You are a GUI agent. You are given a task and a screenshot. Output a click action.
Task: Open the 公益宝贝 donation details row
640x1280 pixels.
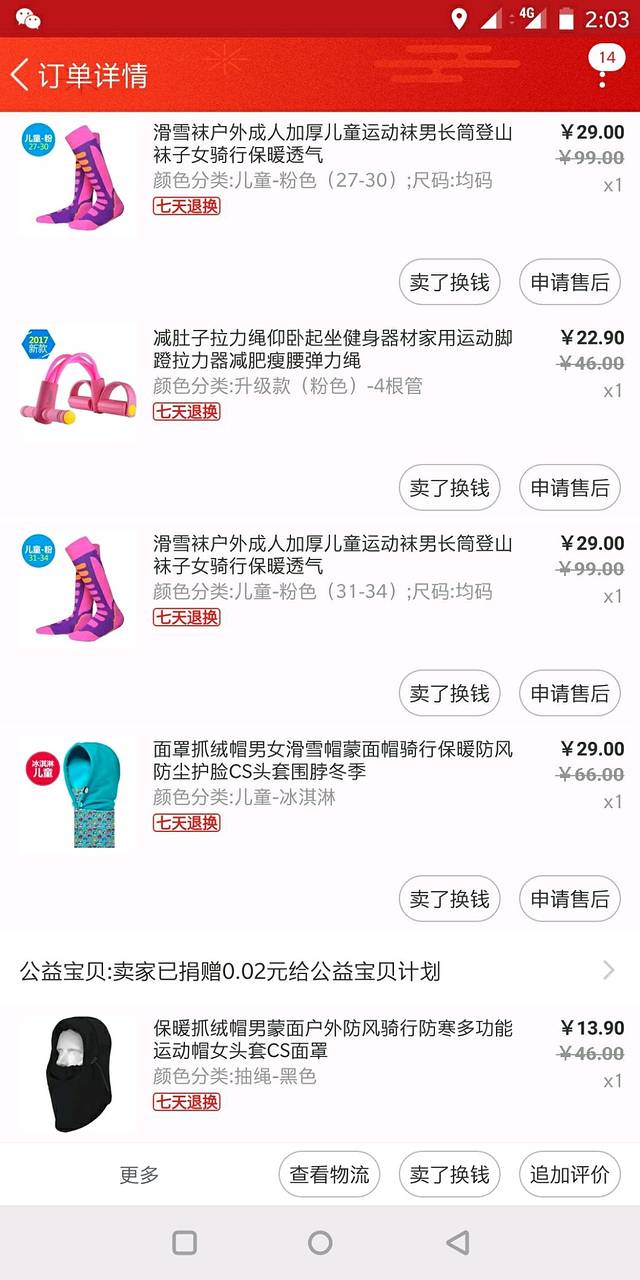[320, 971]
